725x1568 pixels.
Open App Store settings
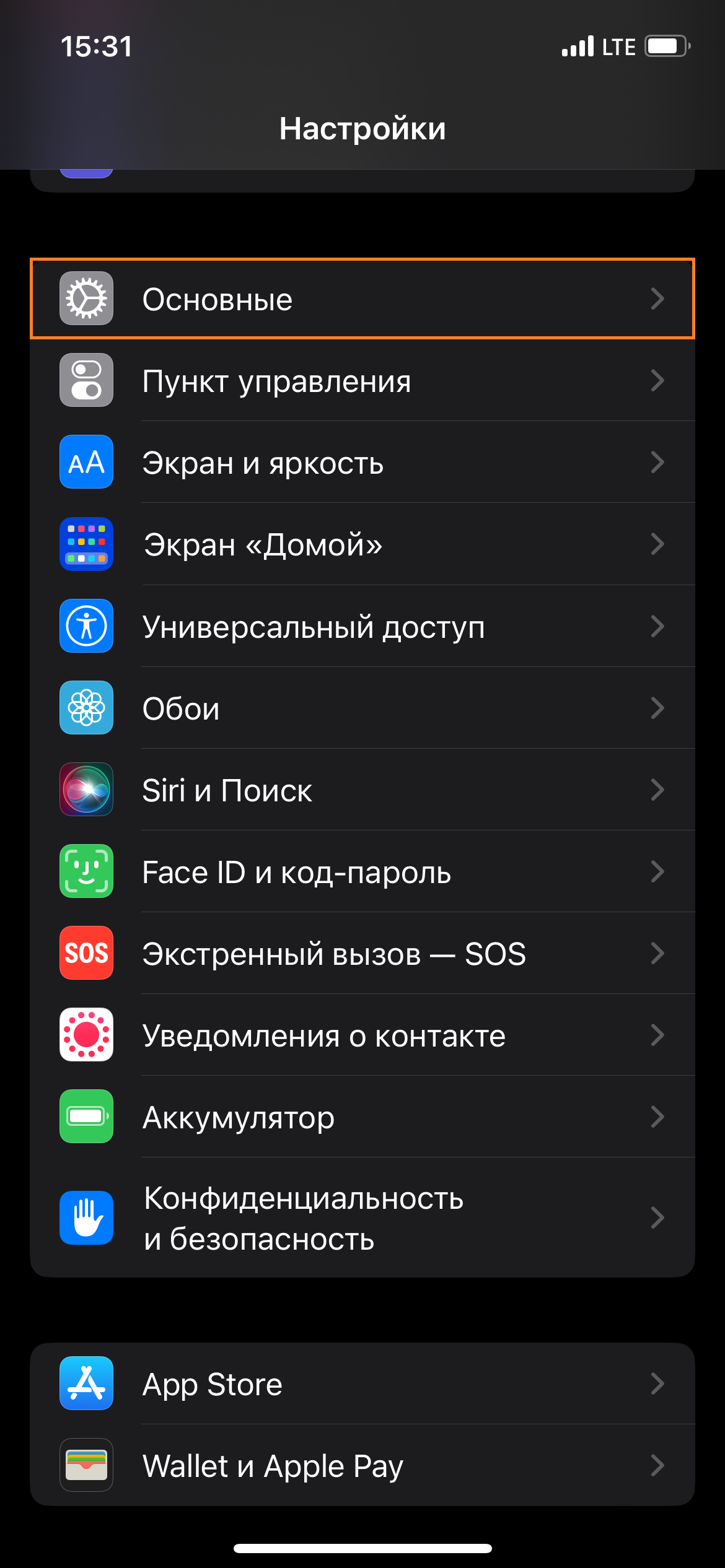tap(362, 1383)
